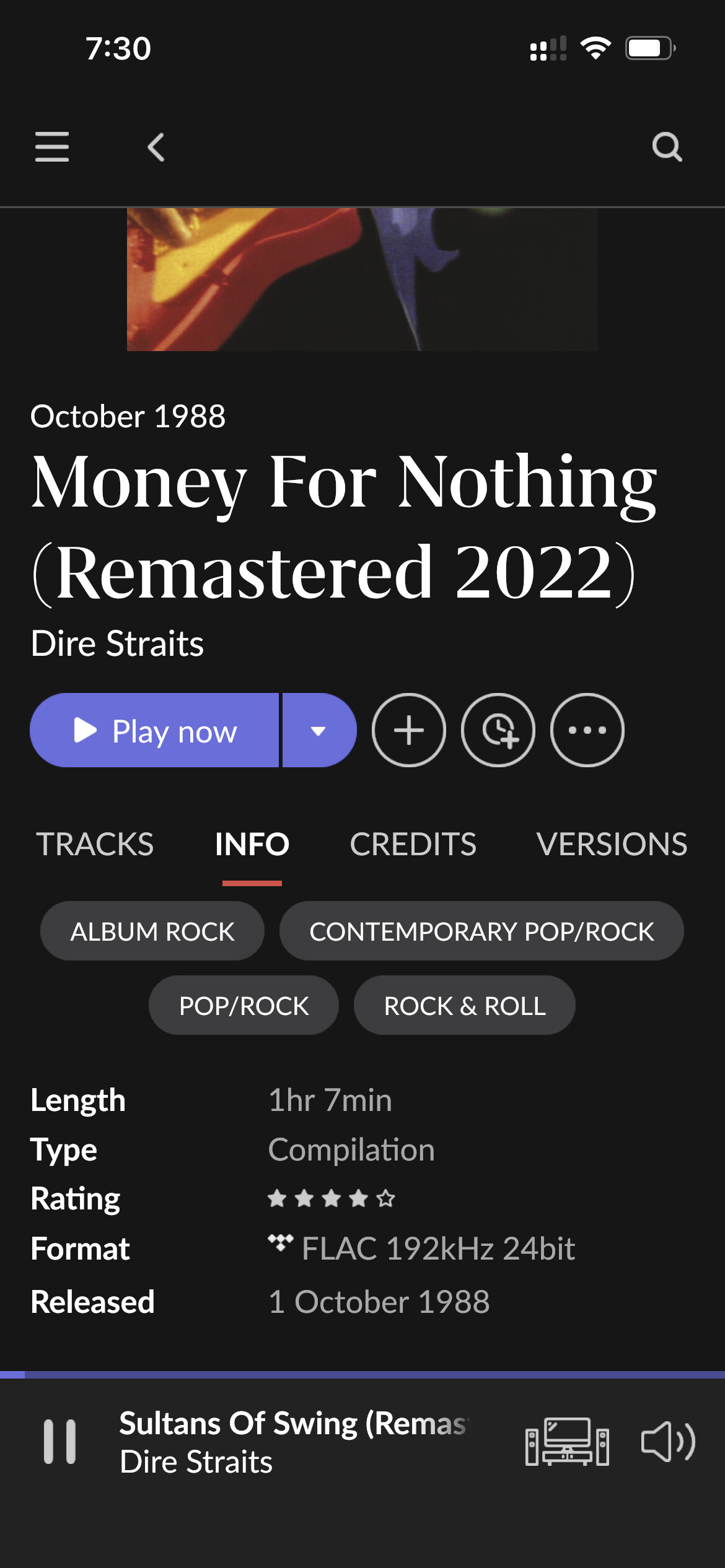725x1568 pixels.
Task: Play the album now
Action: (155, 731)
